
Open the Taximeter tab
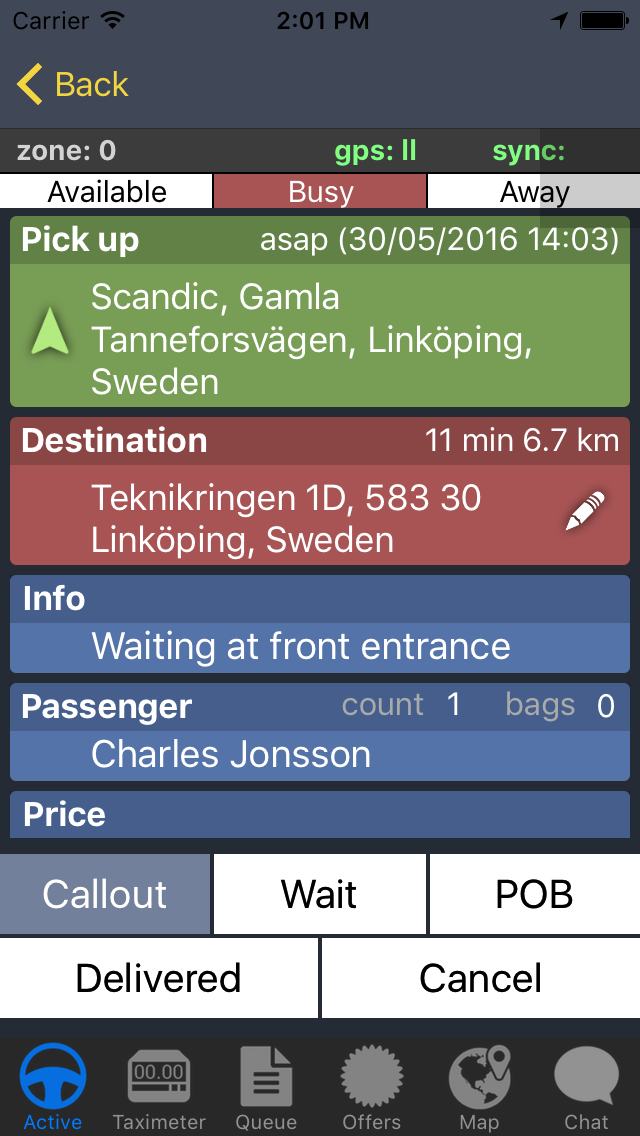click(159, 1089)
